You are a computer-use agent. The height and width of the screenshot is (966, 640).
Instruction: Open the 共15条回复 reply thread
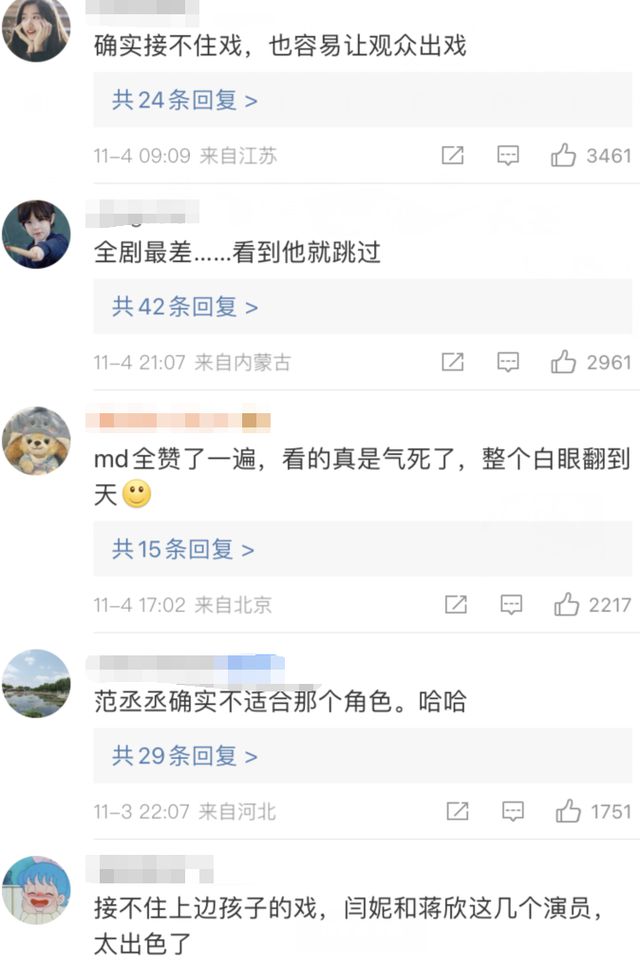[183, 549]
